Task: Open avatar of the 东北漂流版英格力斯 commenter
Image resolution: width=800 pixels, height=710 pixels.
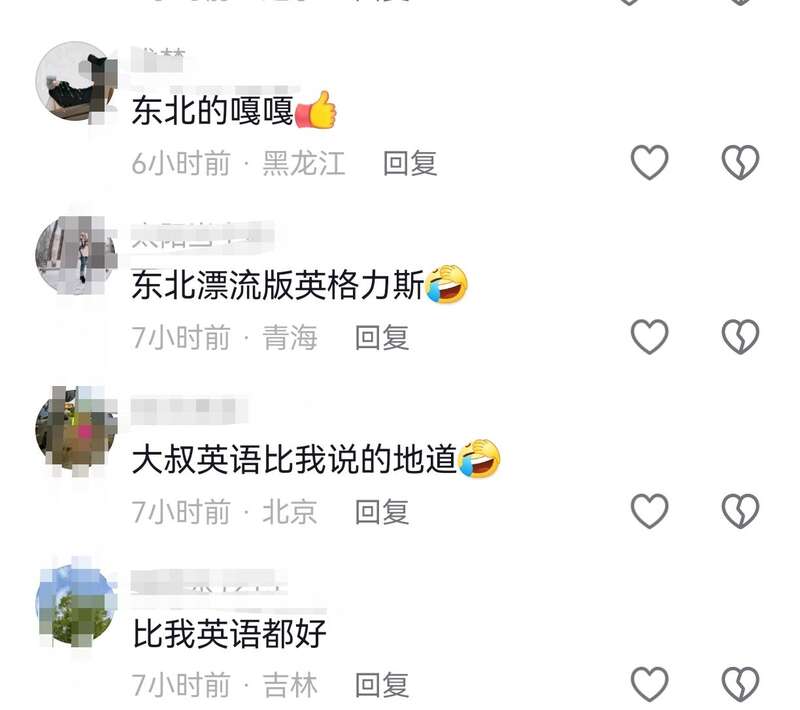Action: (x=76, y=256)
